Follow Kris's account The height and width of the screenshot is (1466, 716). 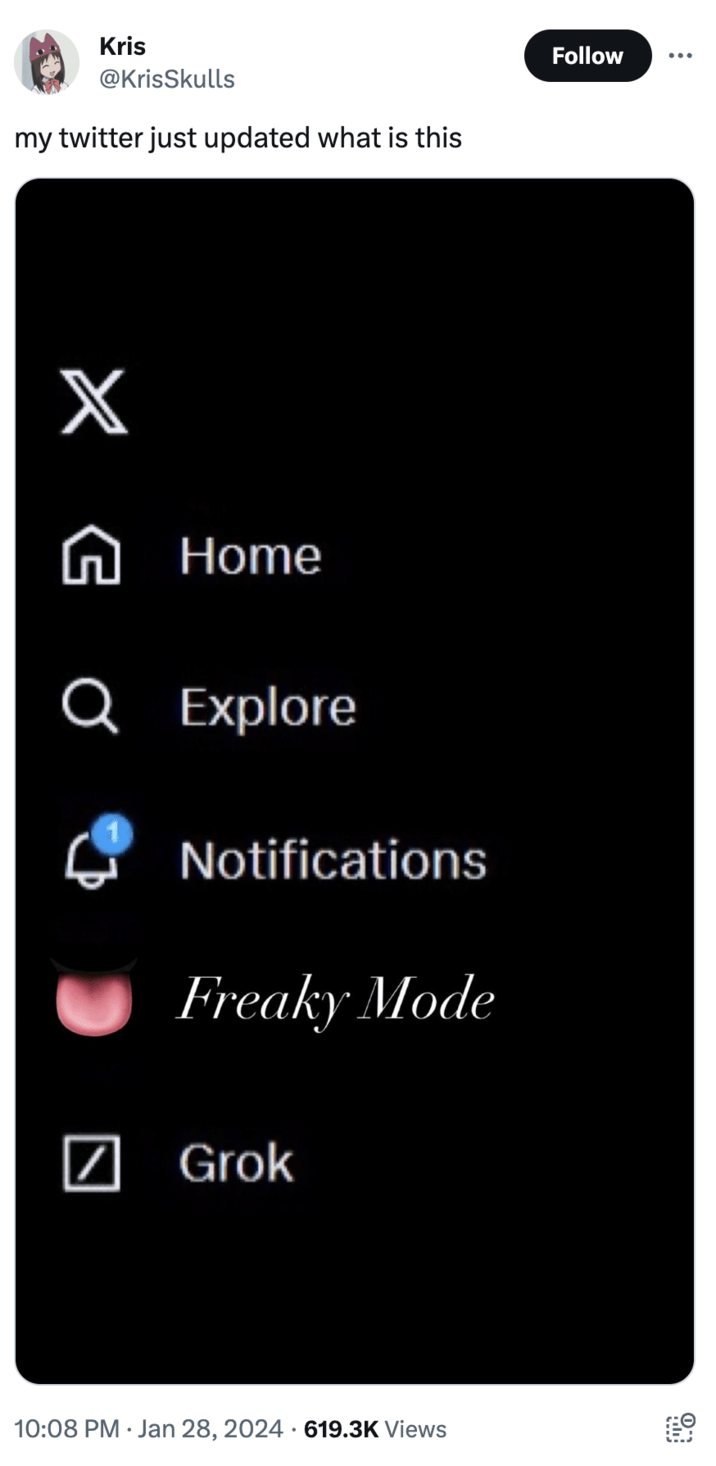pyautogui.click(x=587, y=56)
